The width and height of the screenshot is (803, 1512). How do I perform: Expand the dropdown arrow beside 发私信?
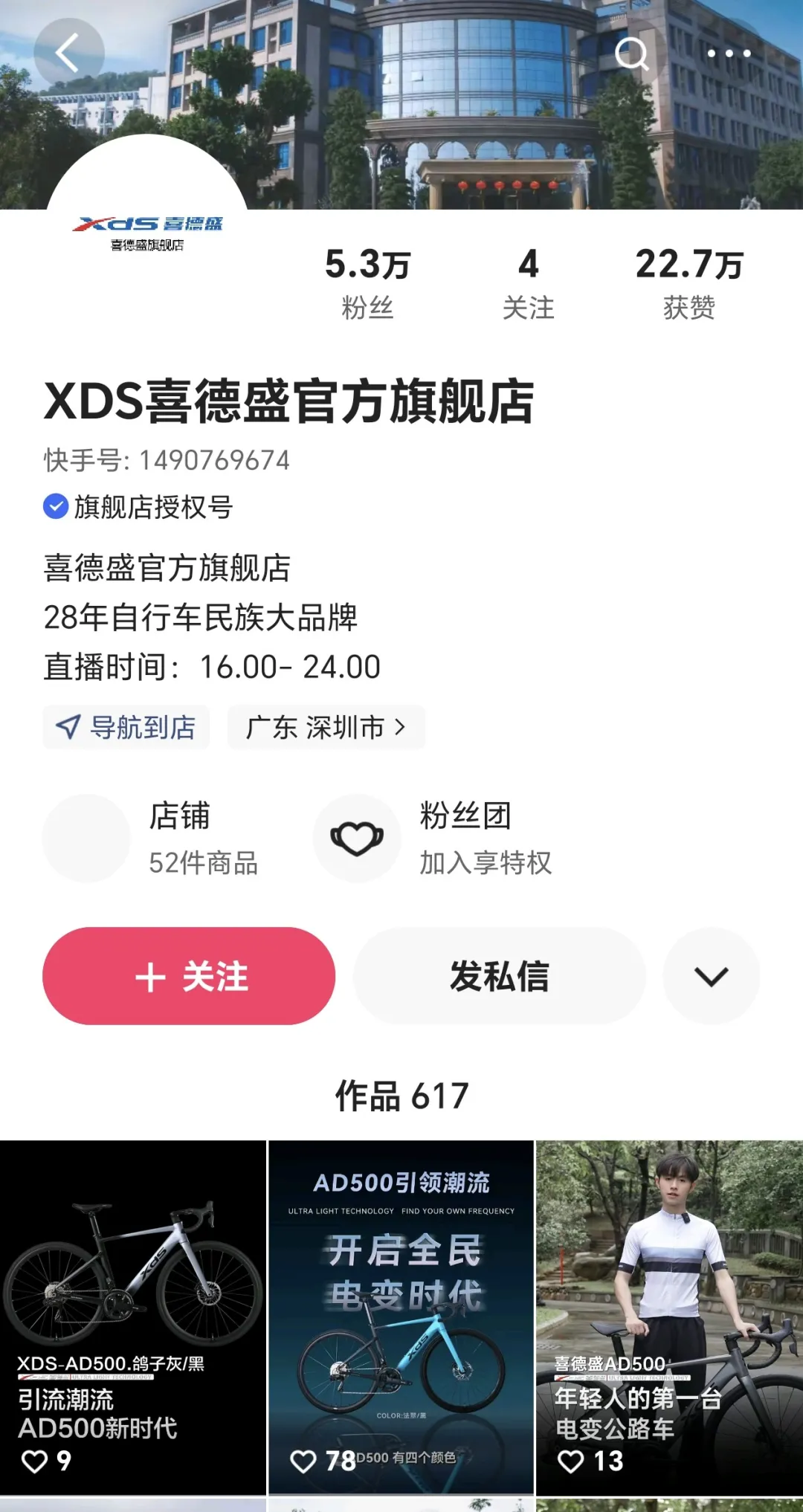pos(711,976)
